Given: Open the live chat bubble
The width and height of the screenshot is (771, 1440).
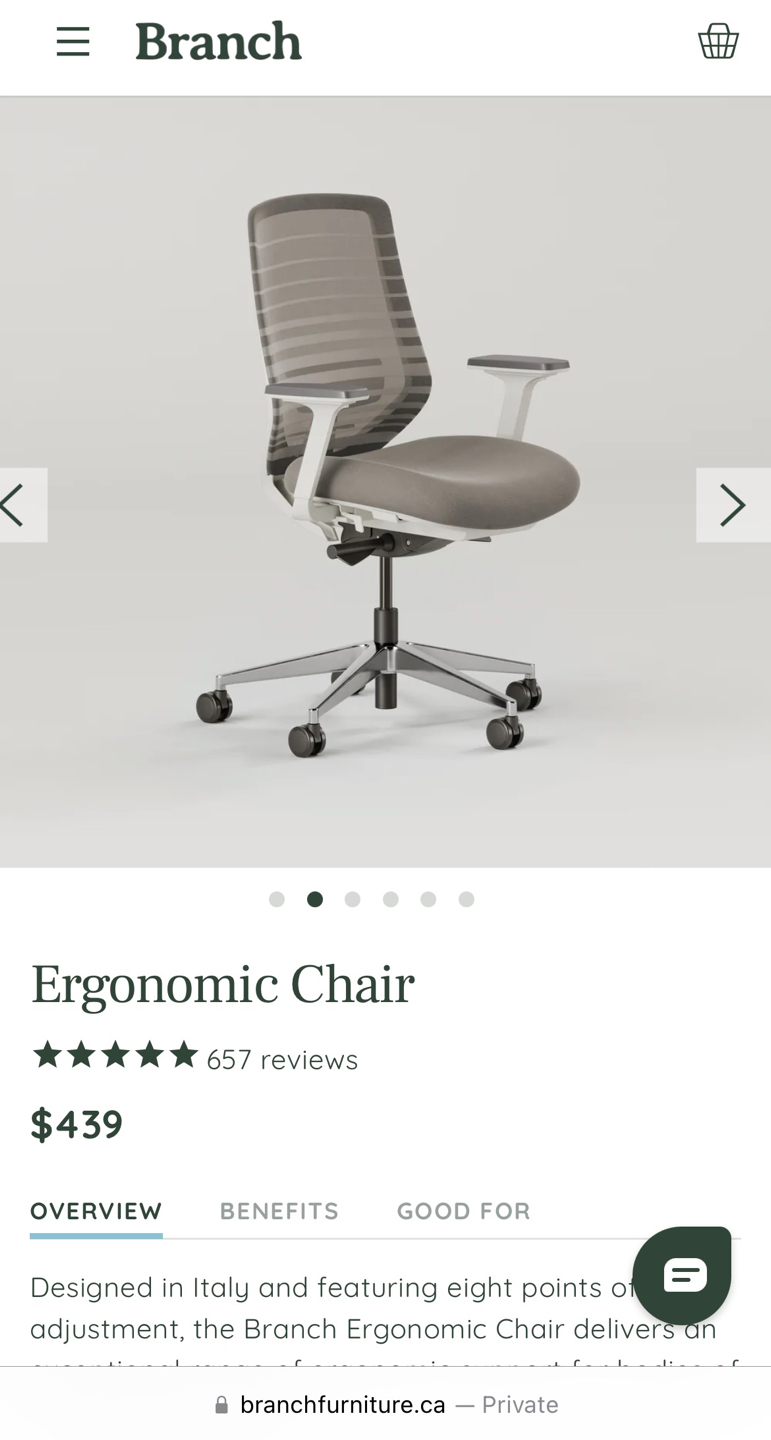Looking at the screenshot, I should tap(683, 1275).
